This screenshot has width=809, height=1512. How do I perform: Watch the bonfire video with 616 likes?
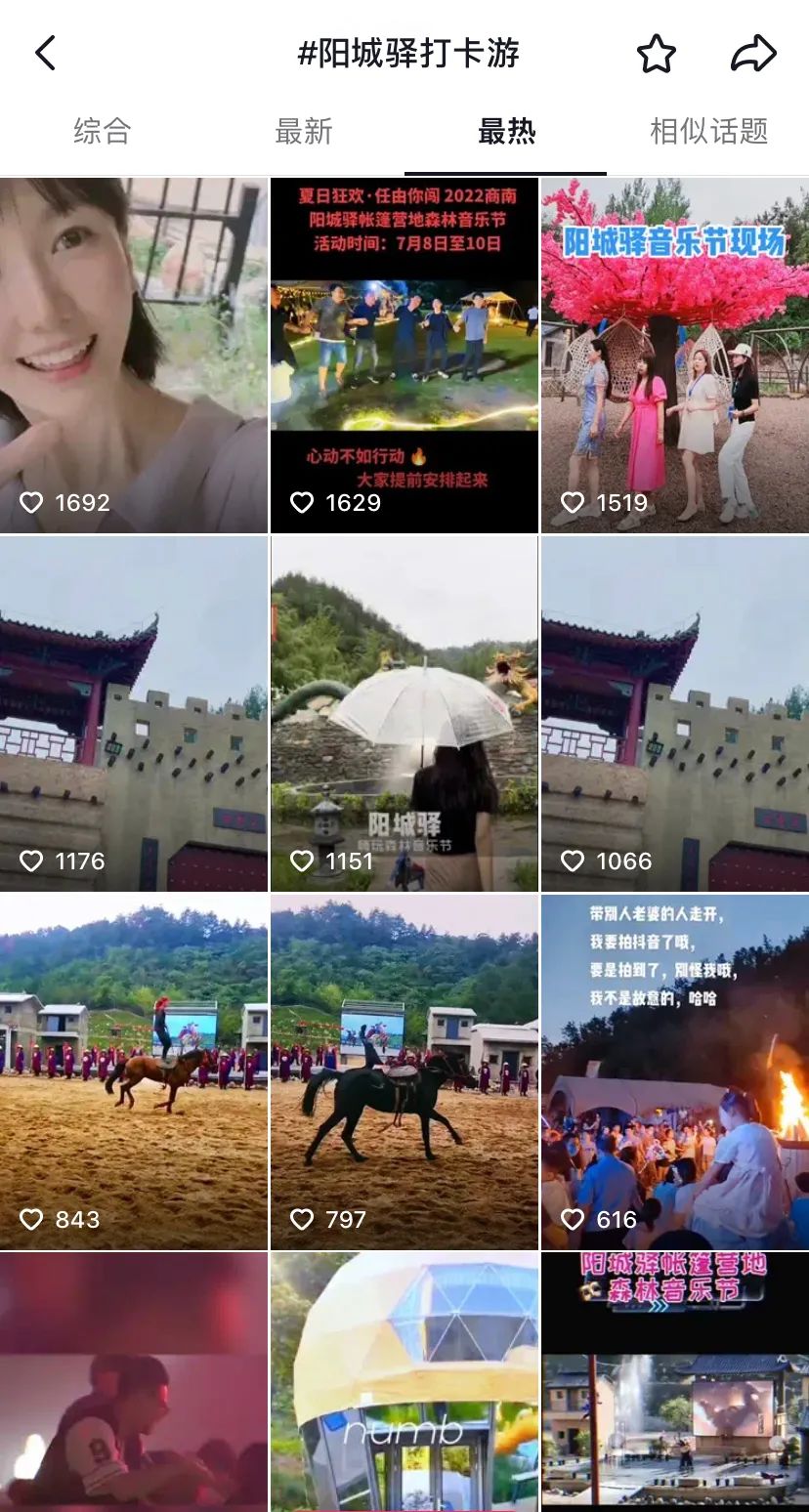675,1072
